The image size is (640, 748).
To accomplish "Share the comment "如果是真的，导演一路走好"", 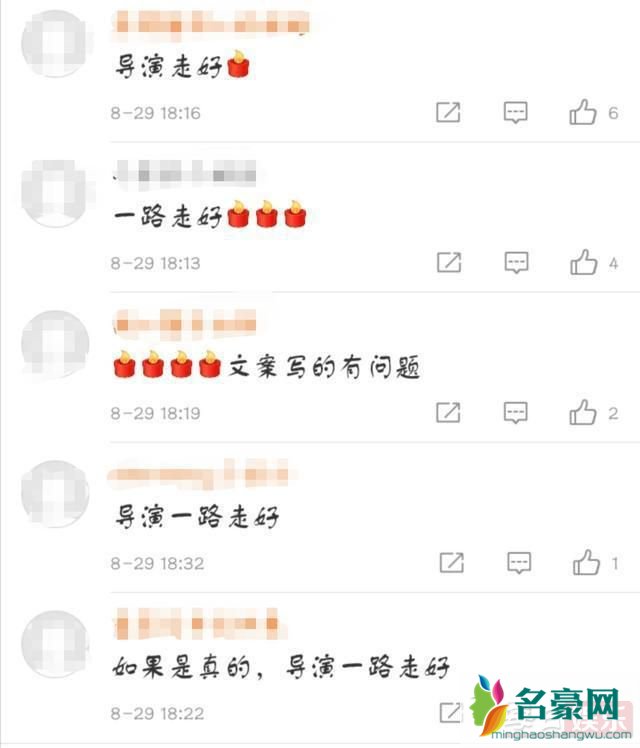I will pyautogui.click(x=451, y=713).
